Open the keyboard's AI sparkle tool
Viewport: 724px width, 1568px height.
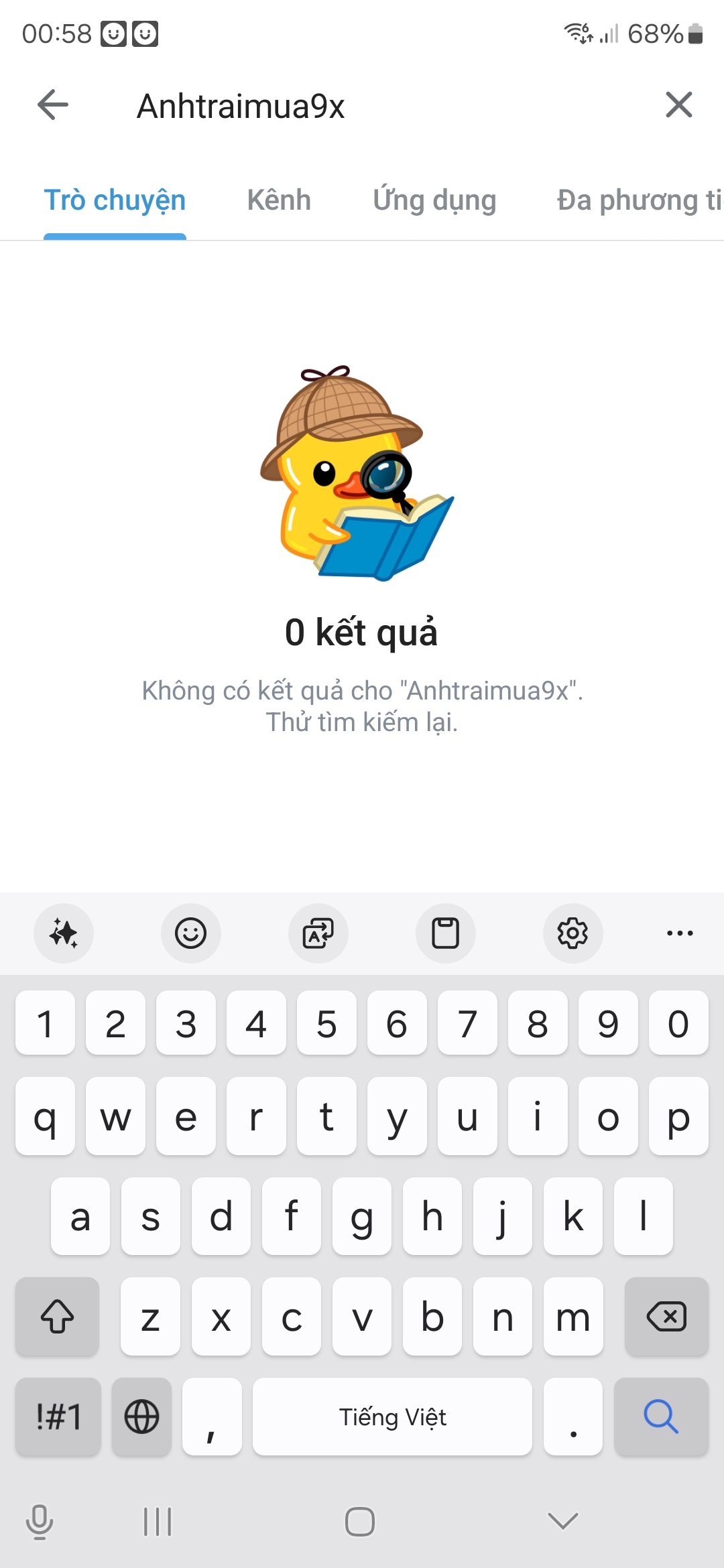point(64,933)
